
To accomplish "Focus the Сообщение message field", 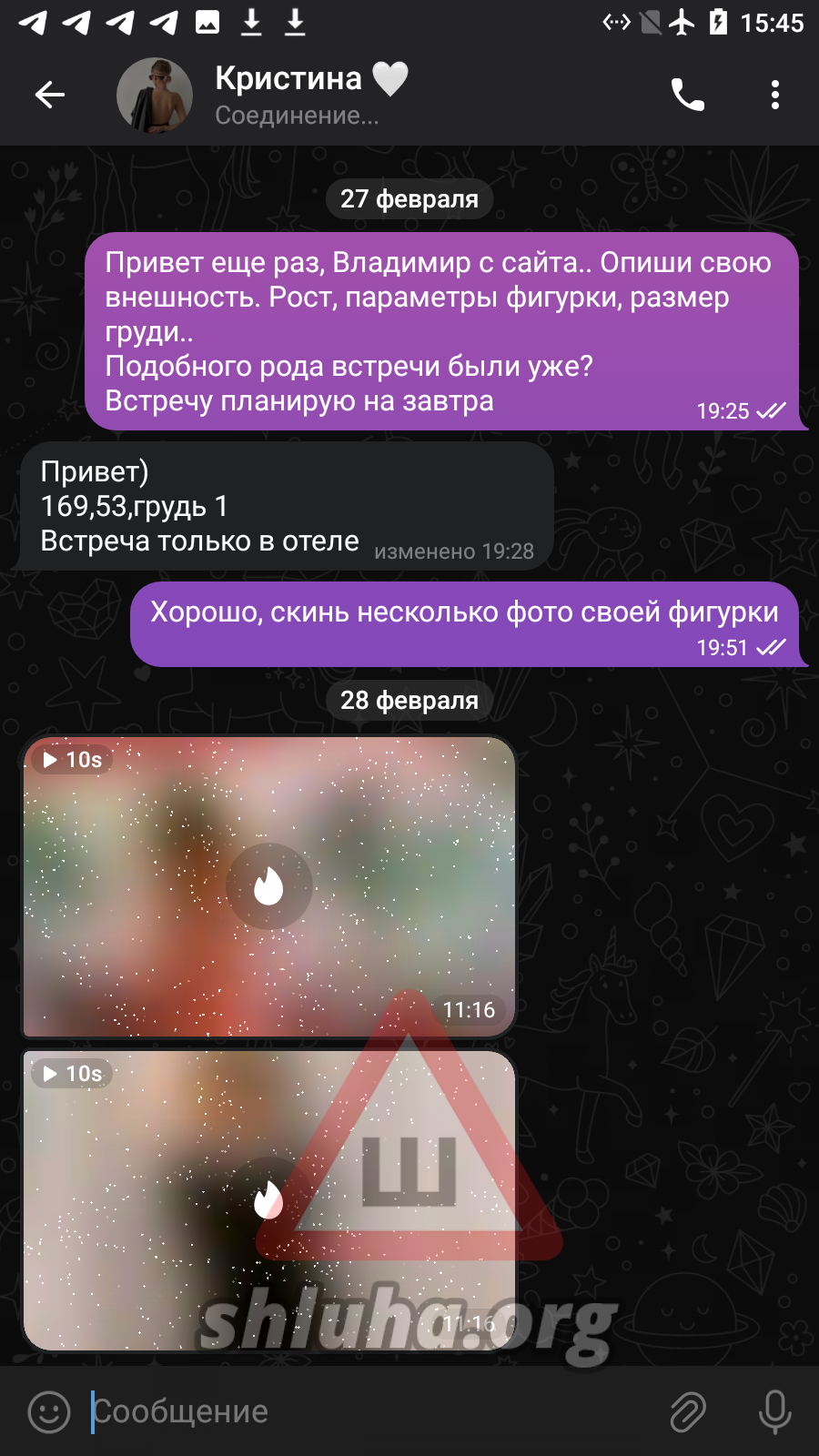I will (364, 1412).
